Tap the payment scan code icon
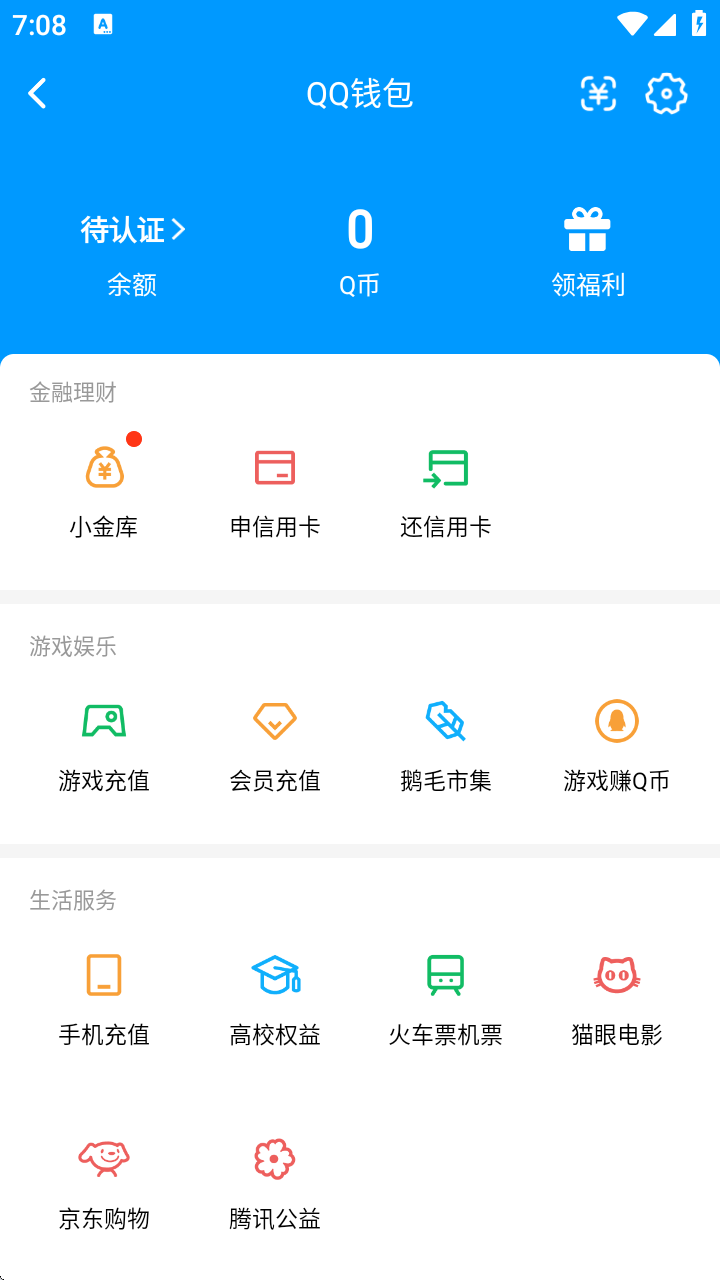The width and height of the screenshot is (720, 1280). [598, 93]
